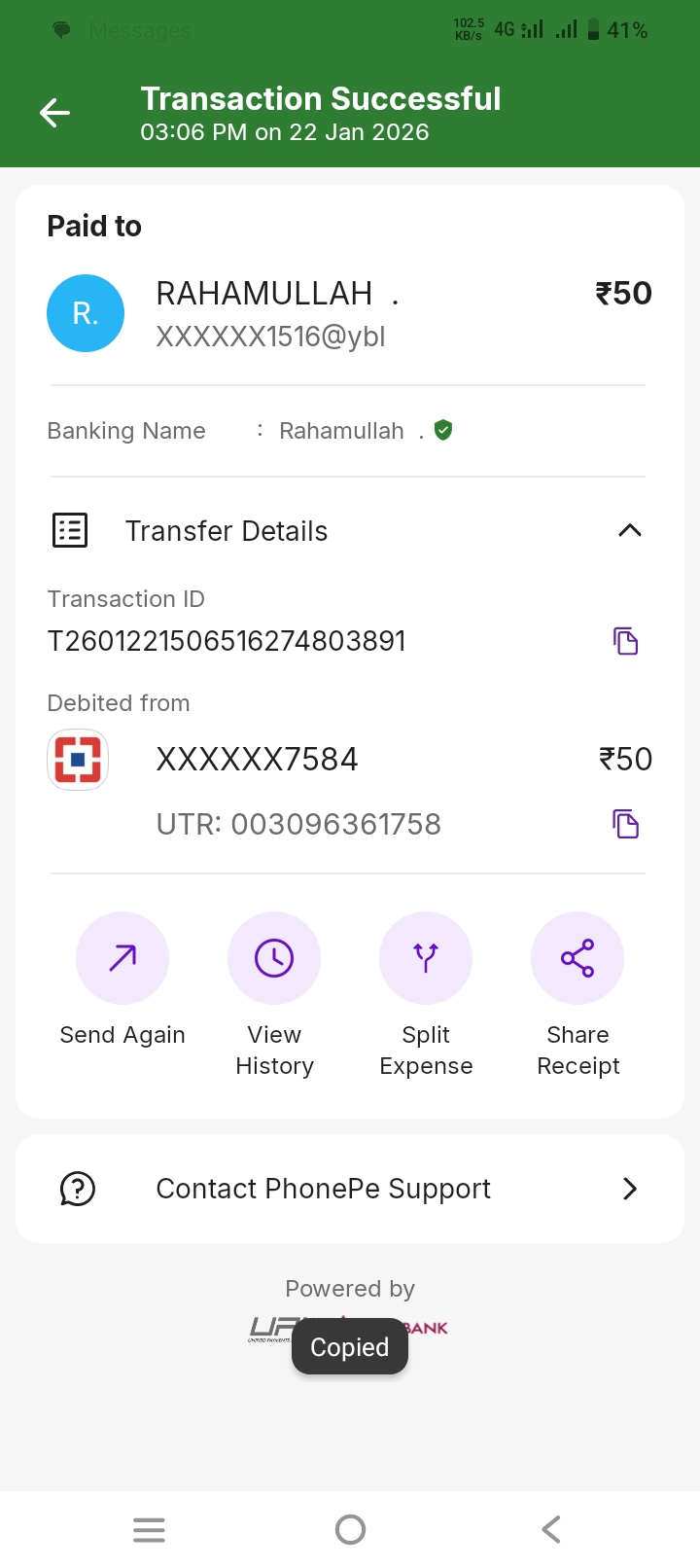Send money again to Rahamullah
This screenshot has width=700, height=1568.
(x=122, y=958)
